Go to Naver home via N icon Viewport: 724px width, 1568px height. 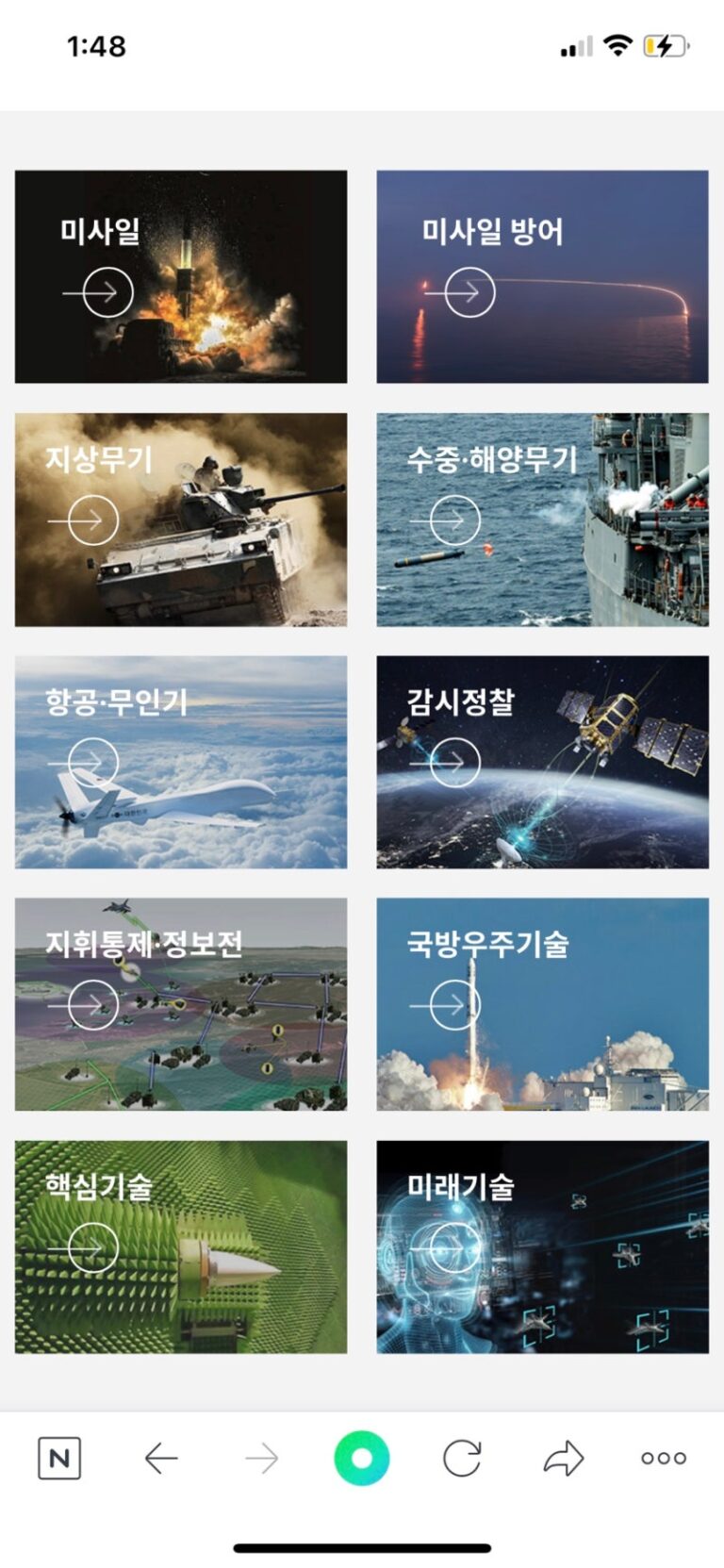59,1458
